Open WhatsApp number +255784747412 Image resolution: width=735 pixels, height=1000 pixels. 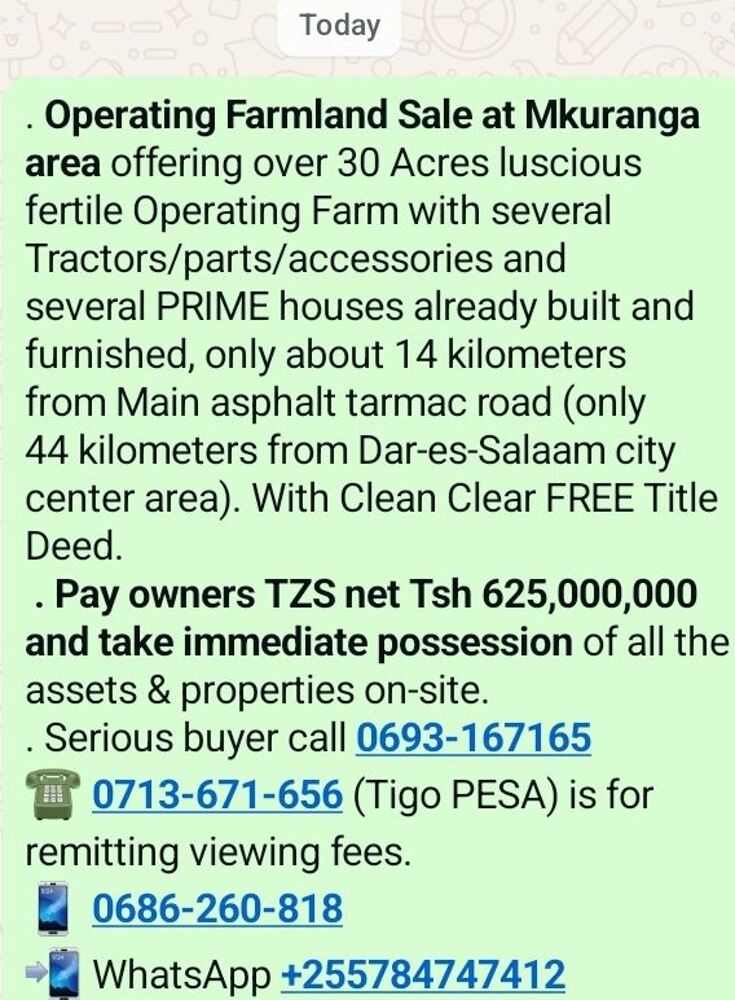[x=423, y=974]
